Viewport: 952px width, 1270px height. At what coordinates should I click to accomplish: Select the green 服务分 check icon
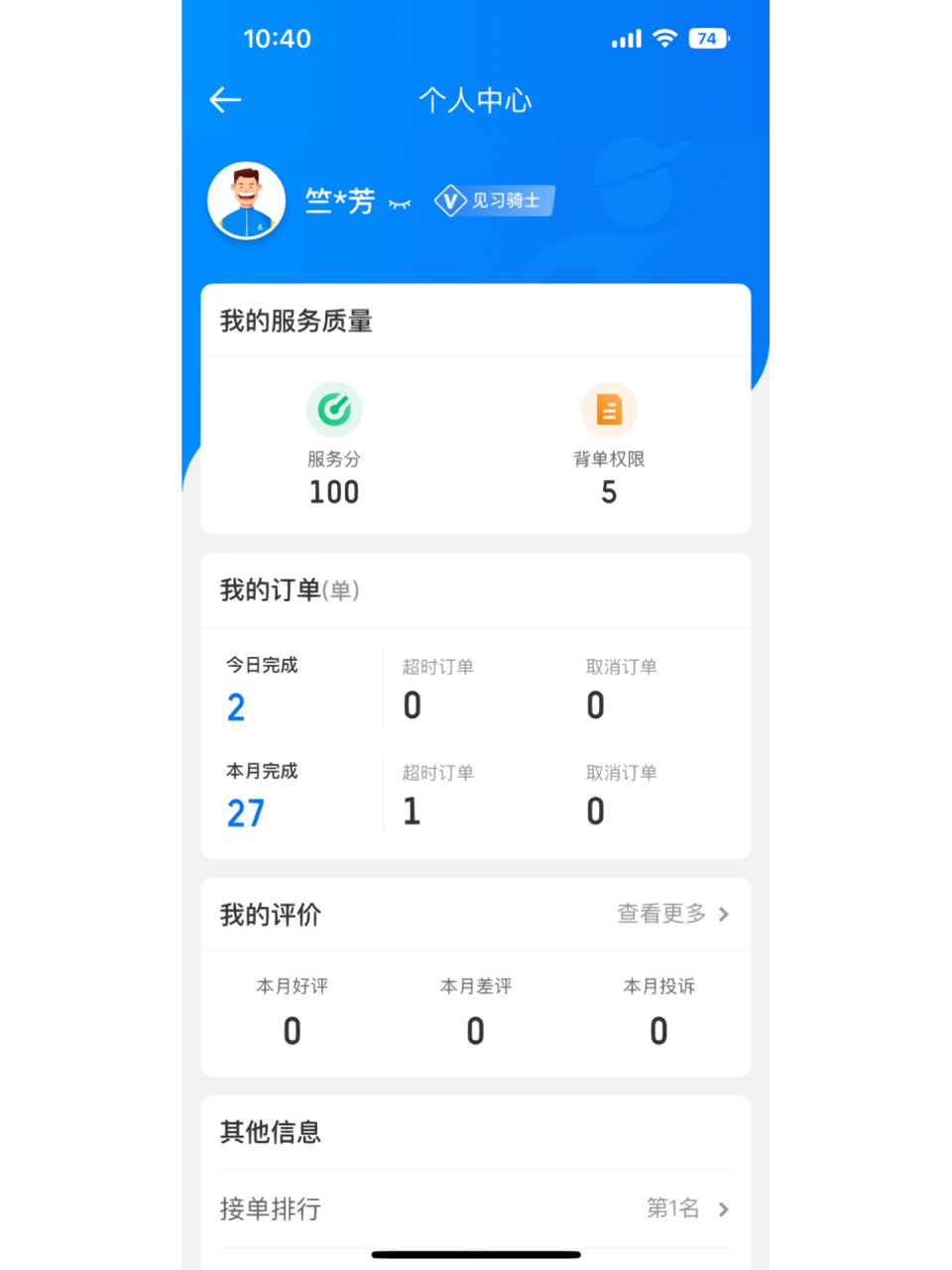[x=334, y=409]
